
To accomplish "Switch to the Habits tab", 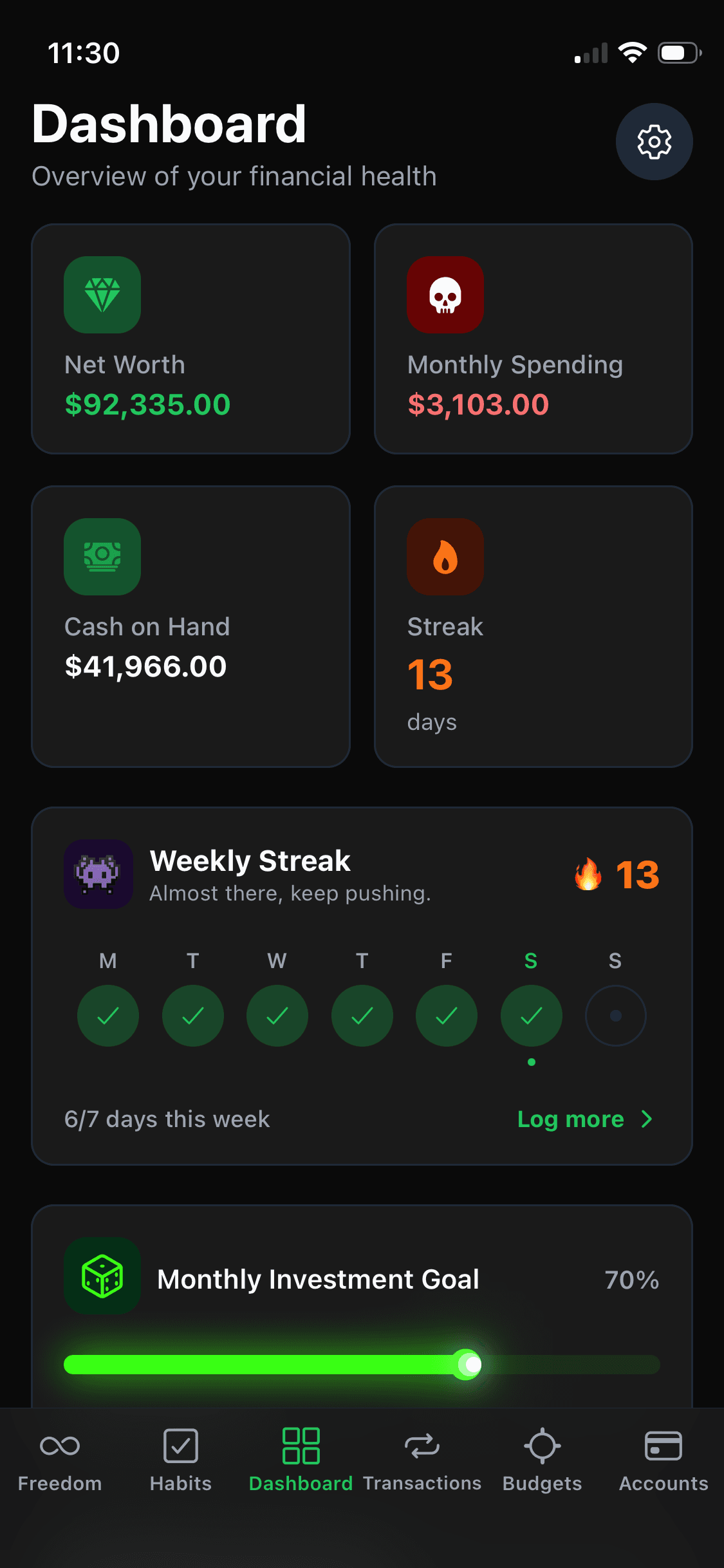I will [x=181, y=1461].
